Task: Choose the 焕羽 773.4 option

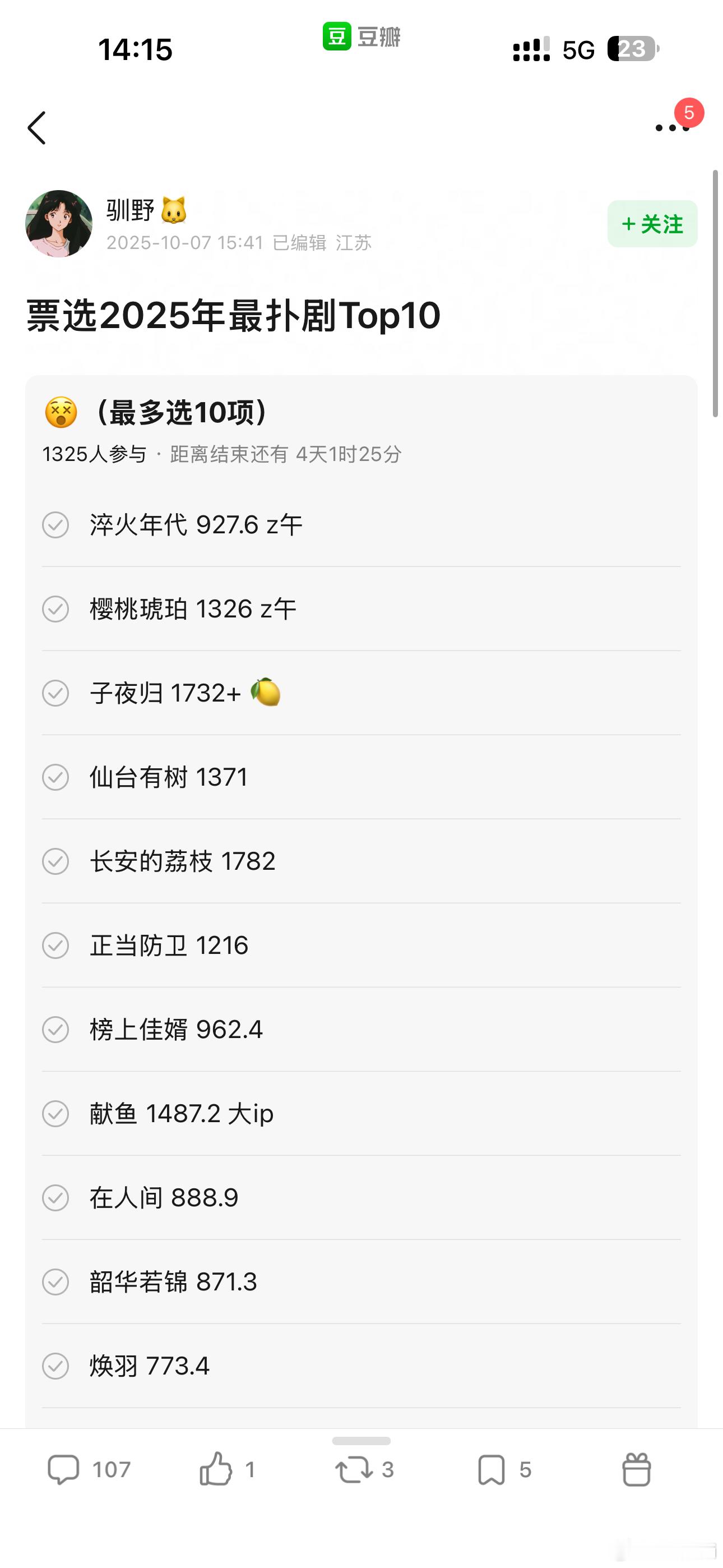Action: [x=55, y=1366]
